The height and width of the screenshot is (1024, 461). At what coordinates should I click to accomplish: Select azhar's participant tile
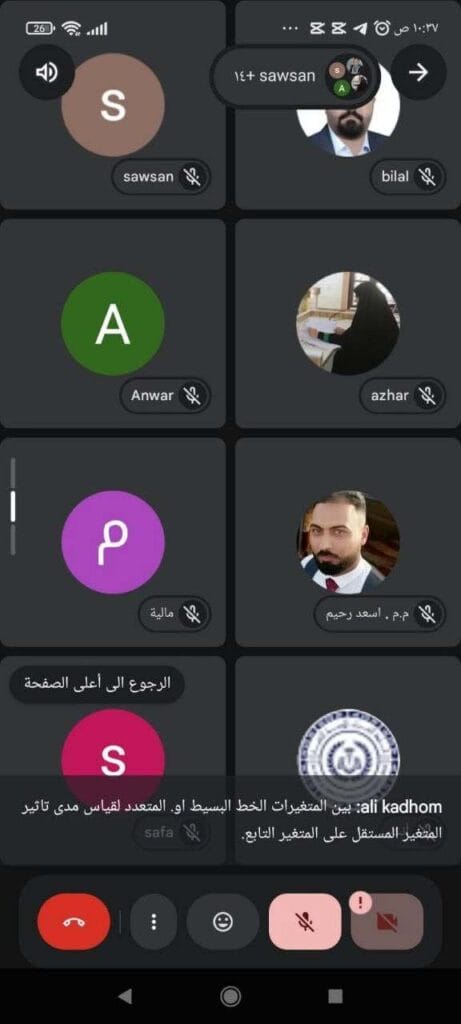(348, 323)
